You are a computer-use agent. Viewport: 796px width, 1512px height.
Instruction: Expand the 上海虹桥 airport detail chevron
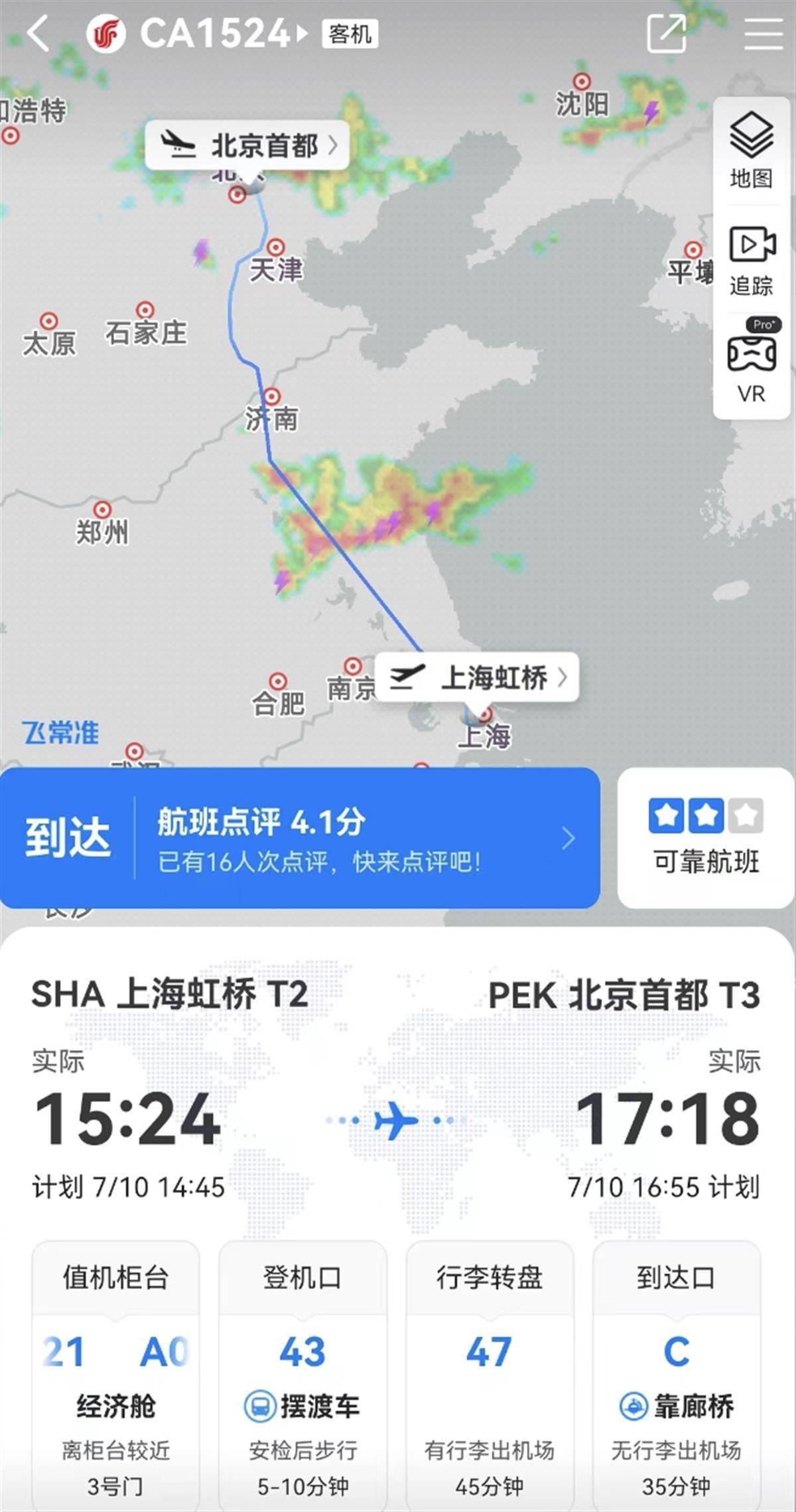[563, 678]
